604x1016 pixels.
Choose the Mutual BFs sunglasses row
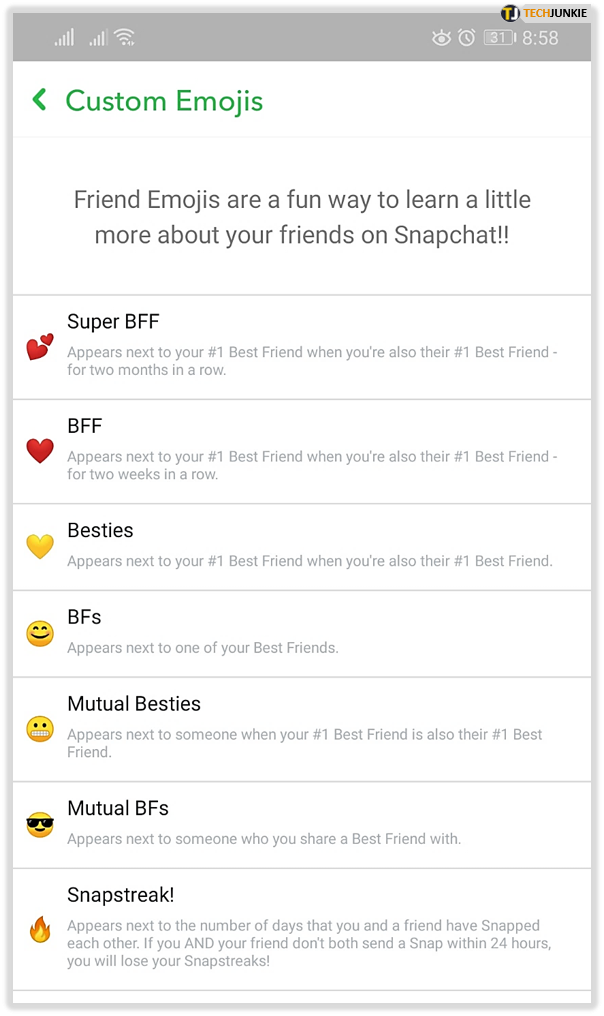click(300, 825)
